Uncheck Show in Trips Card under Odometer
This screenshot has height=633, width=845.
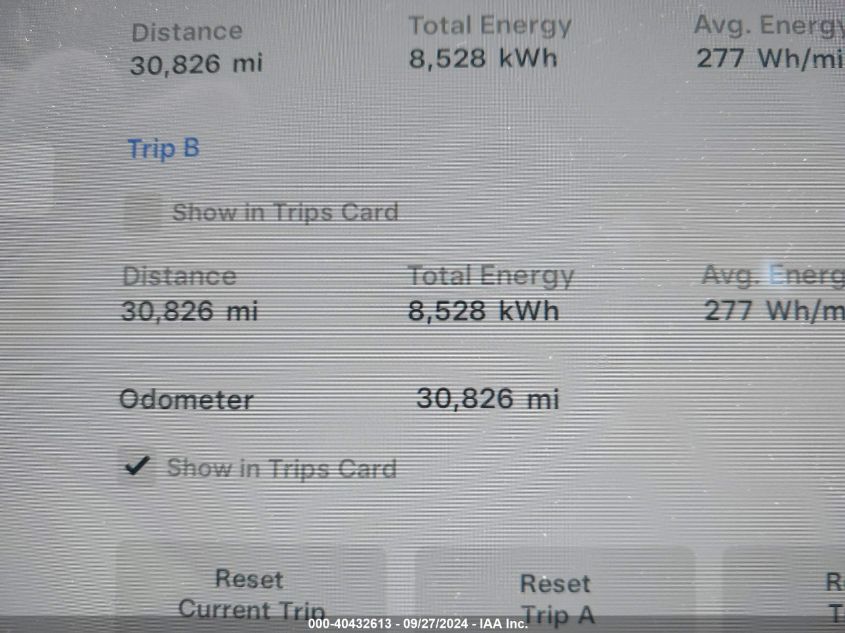pos(138,466)
